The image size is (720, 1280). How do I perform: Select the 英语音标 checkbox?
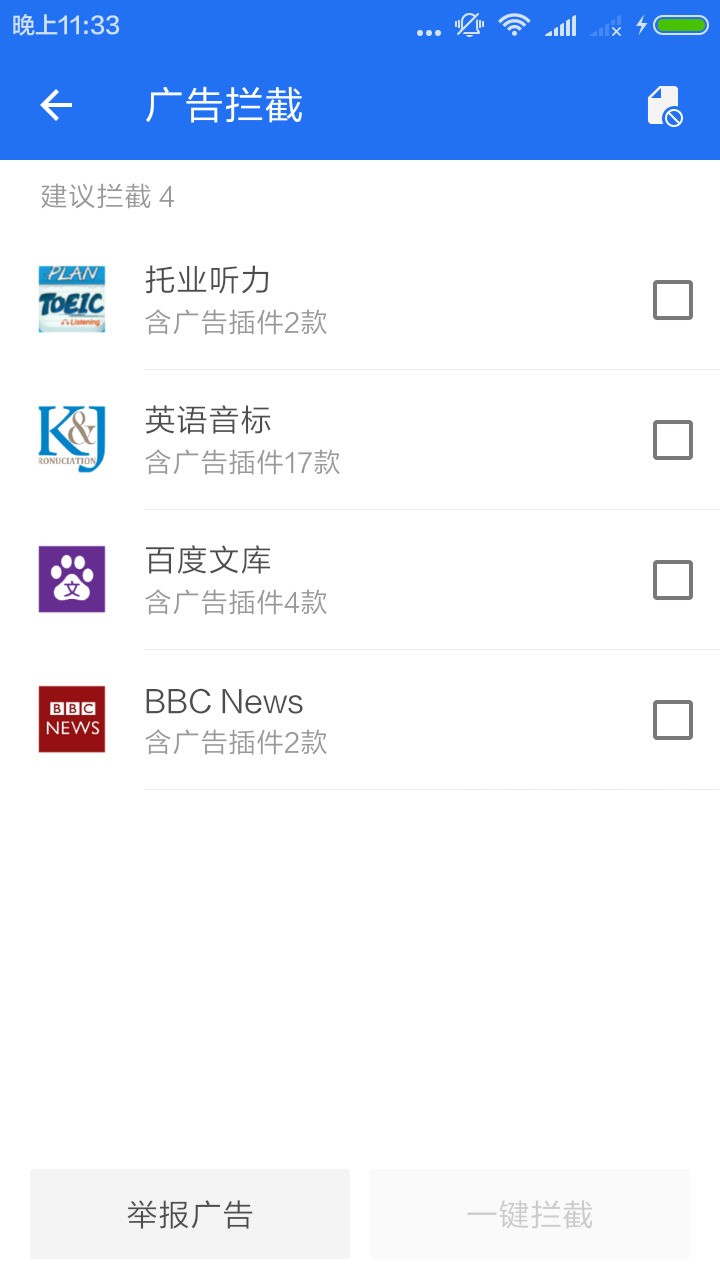click(672, 440)
